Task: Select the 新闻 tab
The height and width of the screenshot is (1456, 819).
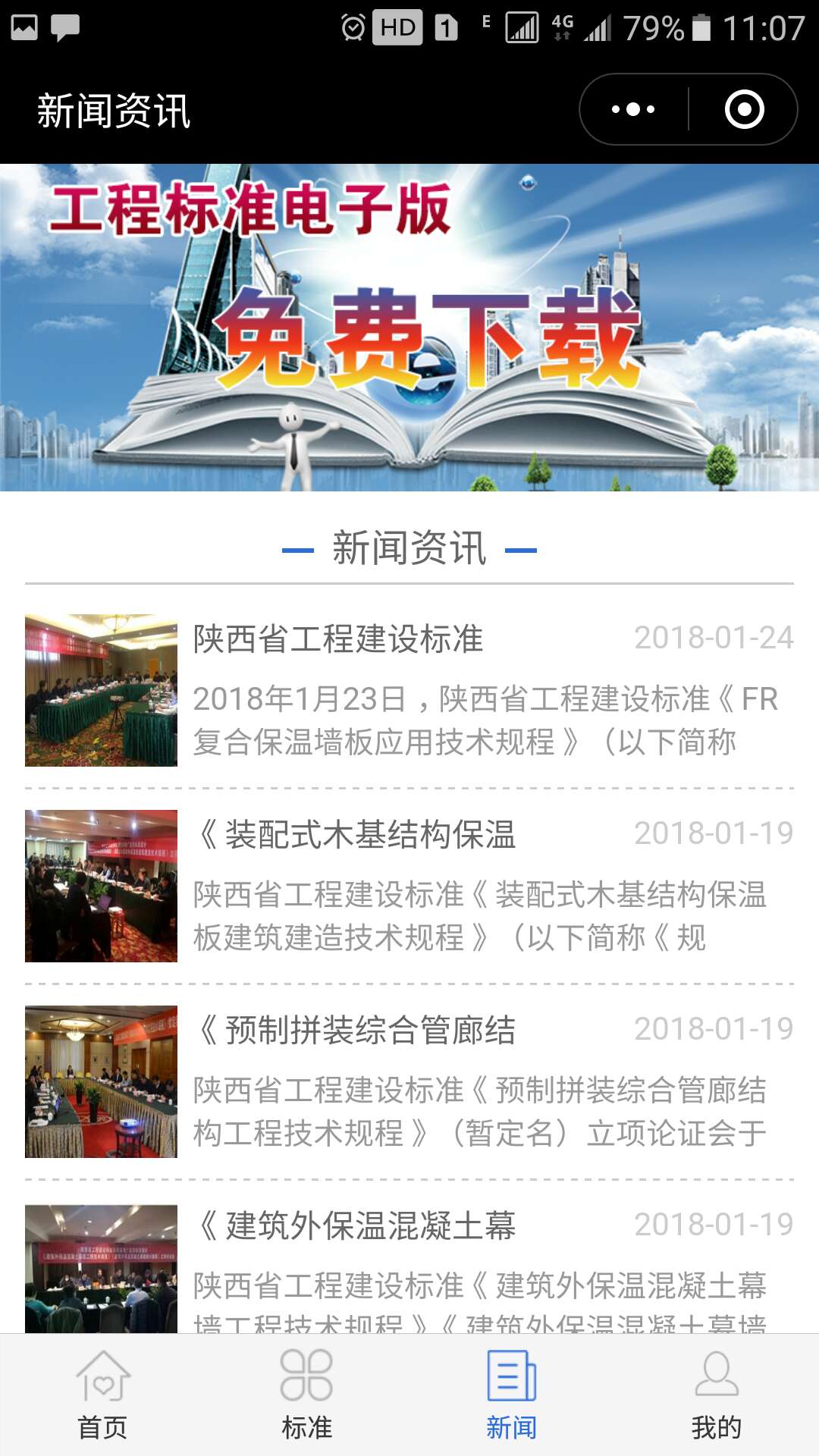Action: pos(512,1395)
